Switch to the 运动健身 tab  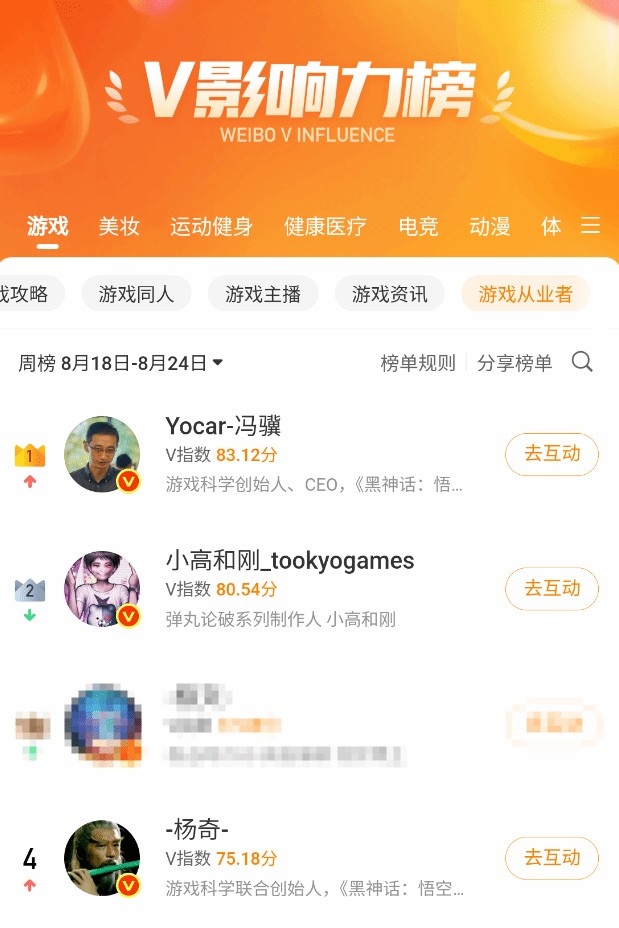tap(211, 226)
